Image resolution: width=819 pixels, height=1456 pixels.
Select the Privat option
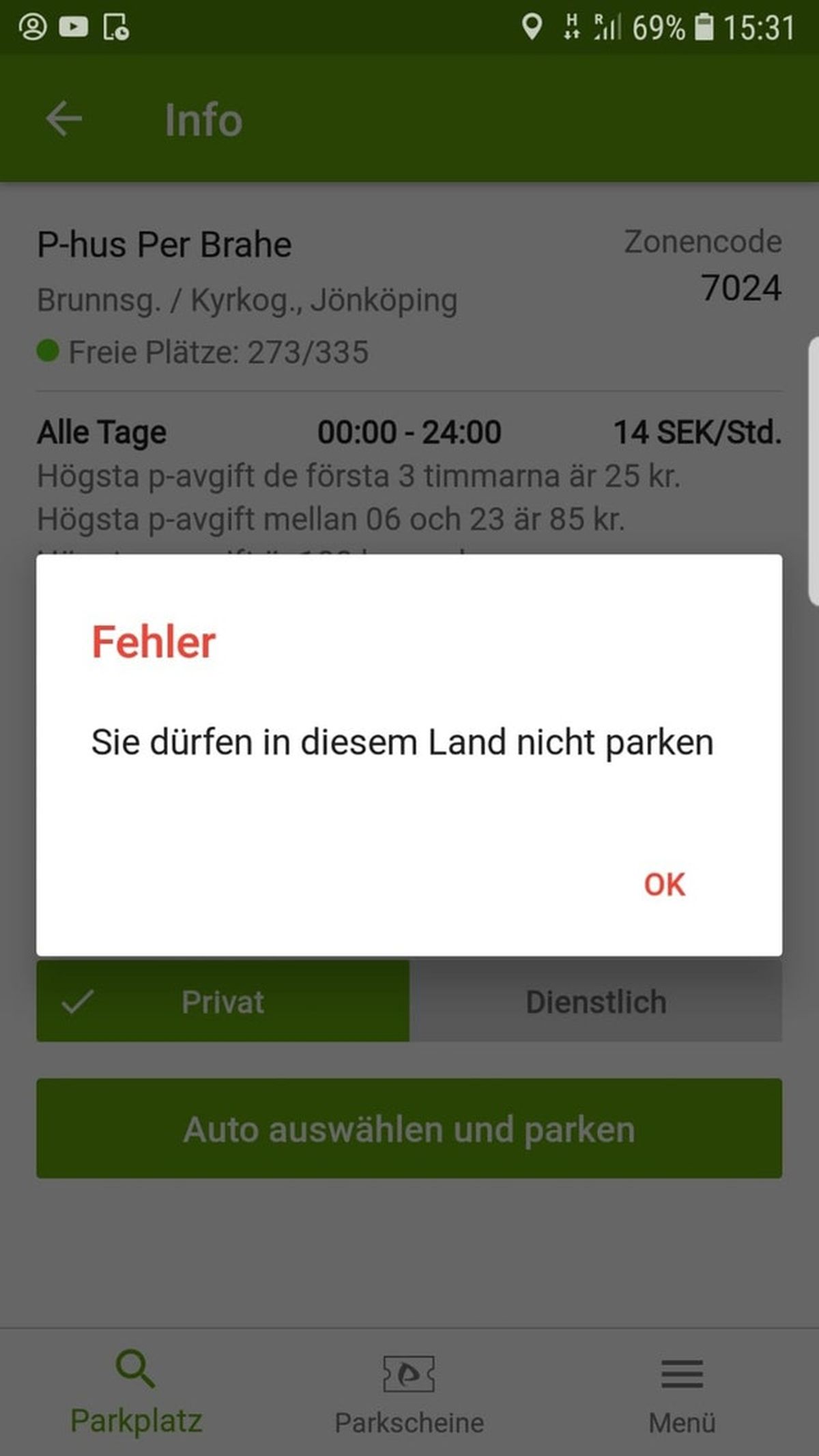point(222,1001)
